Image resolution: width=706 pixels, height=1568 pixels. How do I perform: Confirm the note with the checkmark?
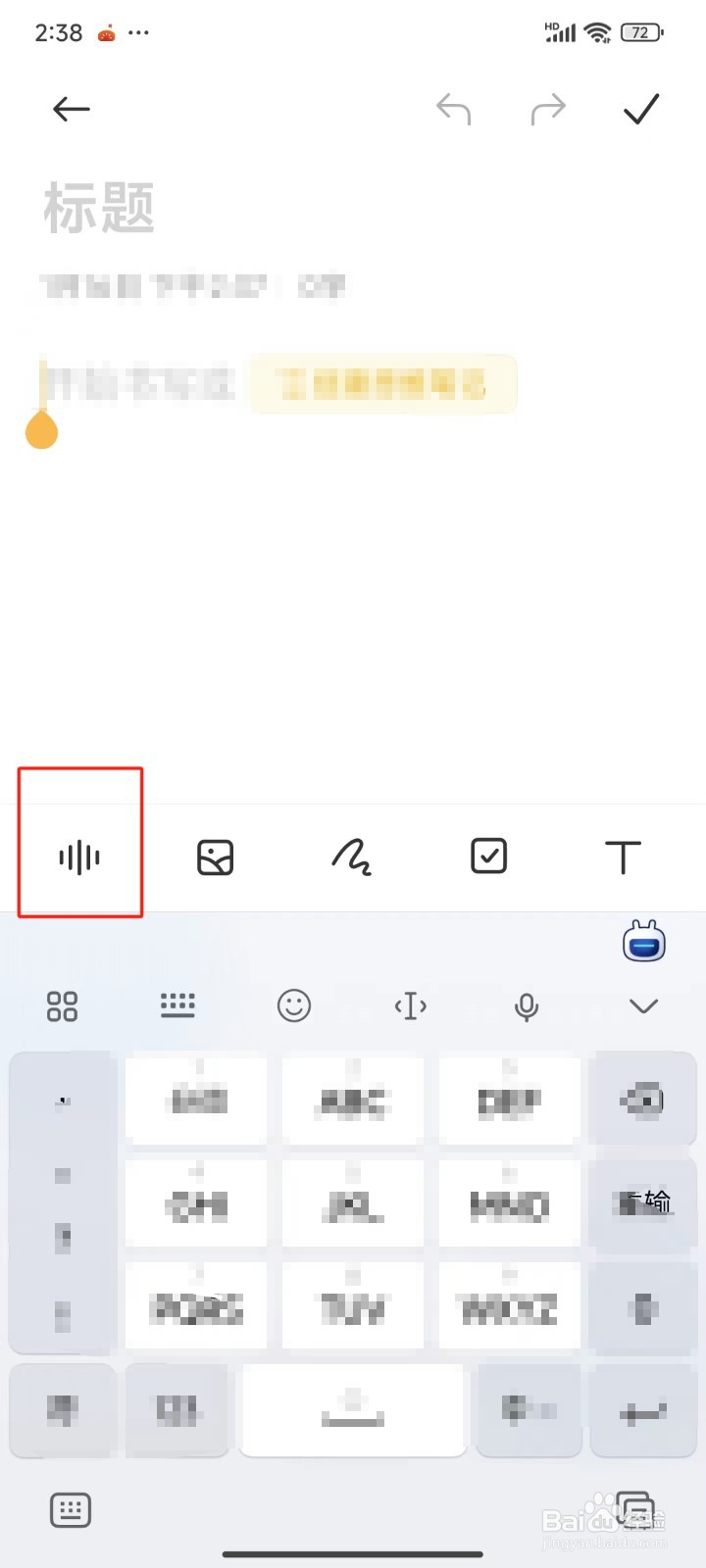(642, 109)
